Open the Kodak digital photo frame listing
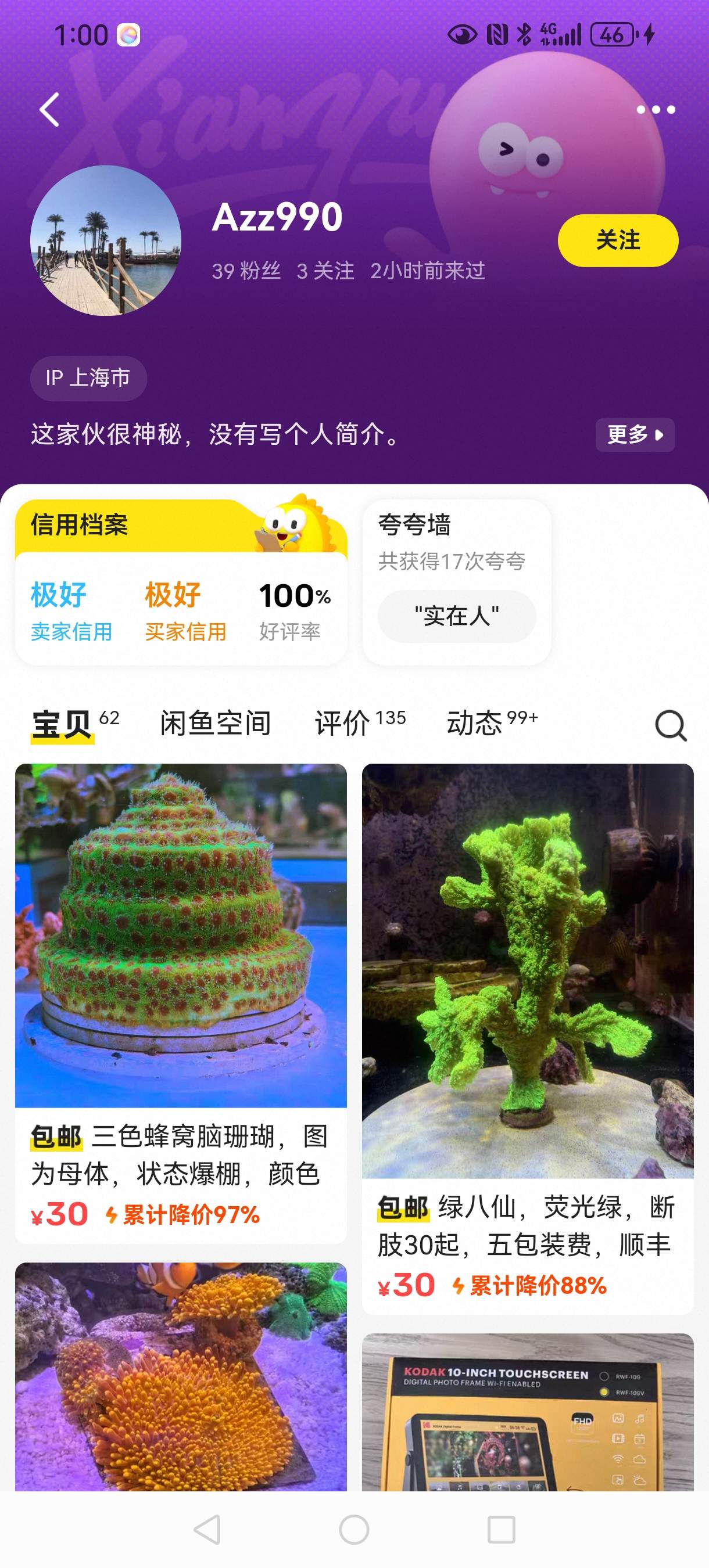The width and height of the screenshot is (709, 1568). (x=528, y=1412)
